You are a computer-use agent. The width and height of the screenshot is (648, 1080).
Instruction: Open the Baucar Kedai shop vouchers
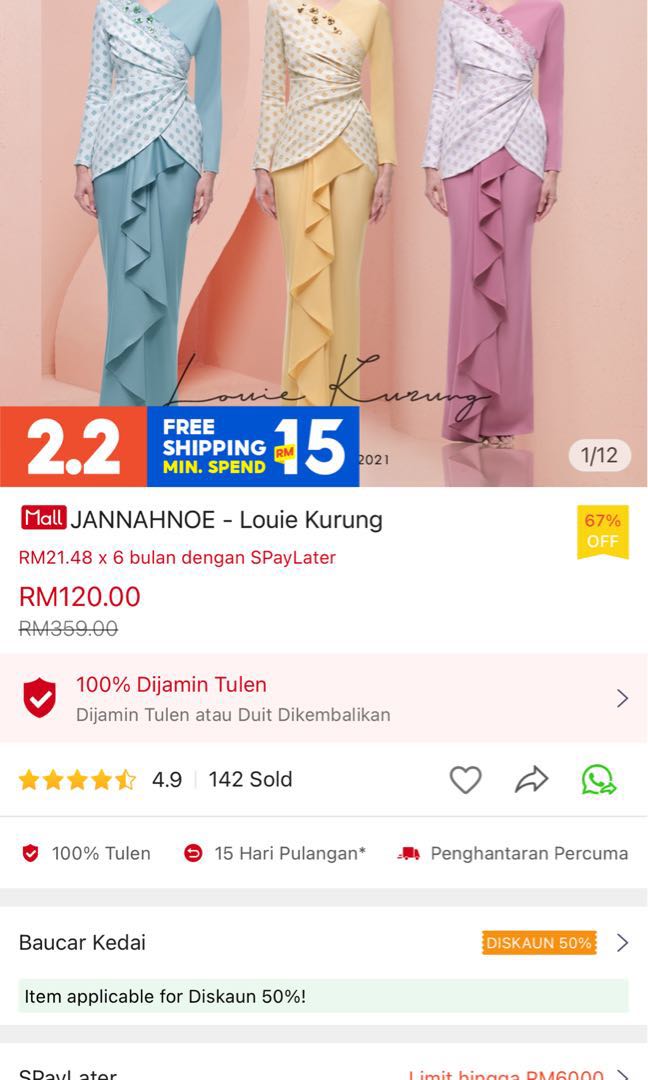point(324,942)
